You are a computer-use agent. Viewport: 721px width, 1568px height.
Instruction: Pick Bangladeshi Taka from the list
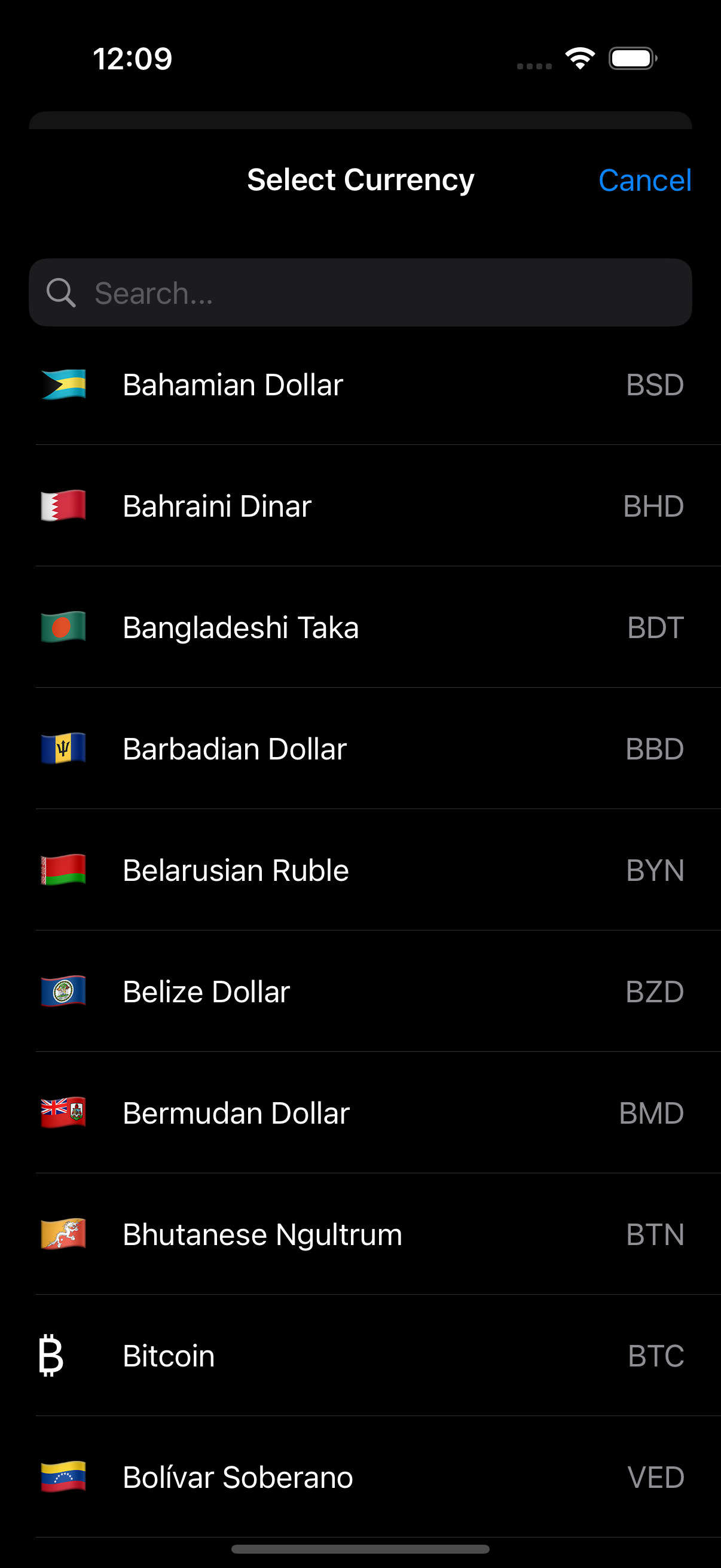(x=360, y=627)
